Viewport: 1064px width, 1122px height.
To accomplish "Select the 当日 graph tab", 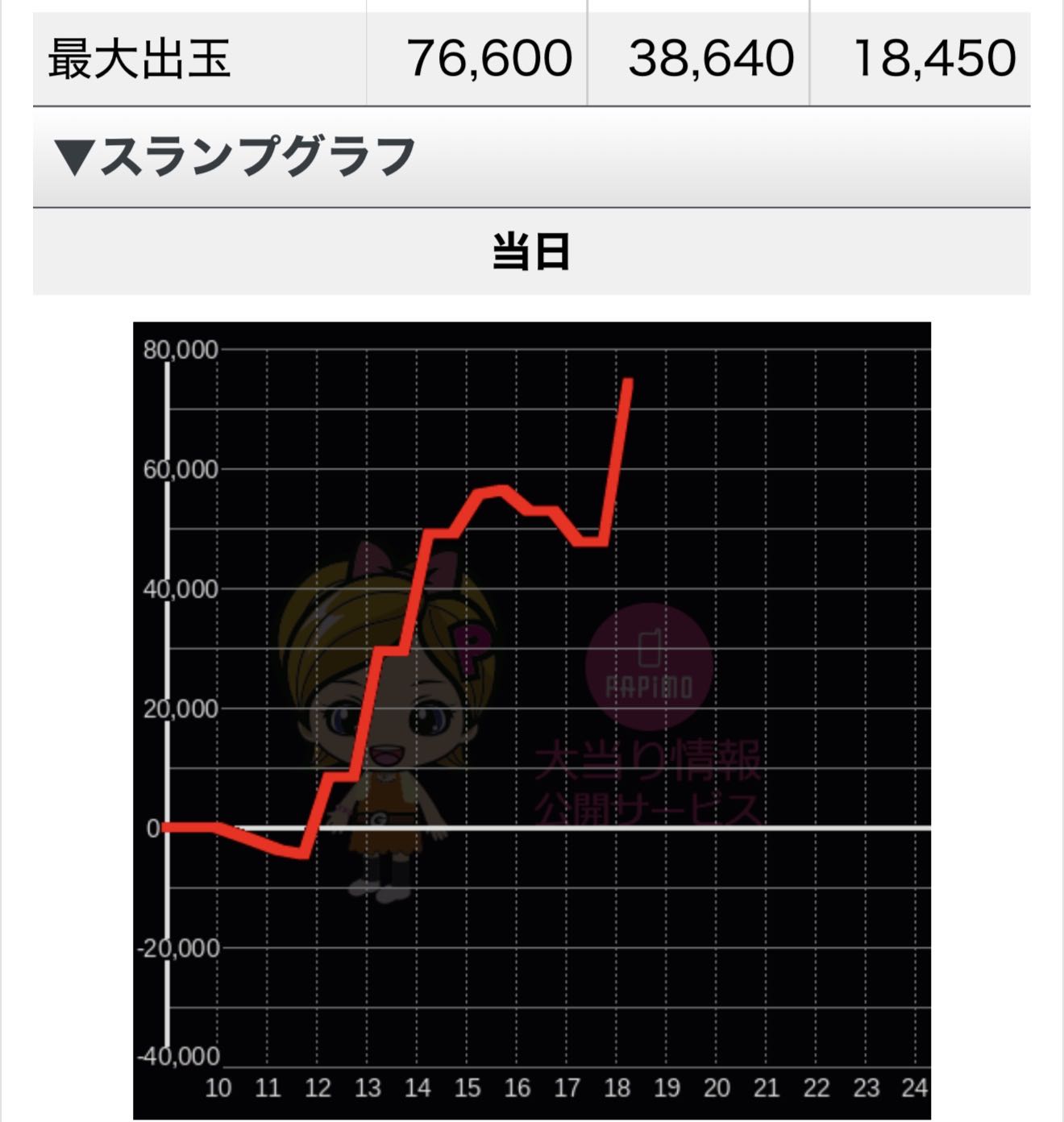I will pos(531,252).
